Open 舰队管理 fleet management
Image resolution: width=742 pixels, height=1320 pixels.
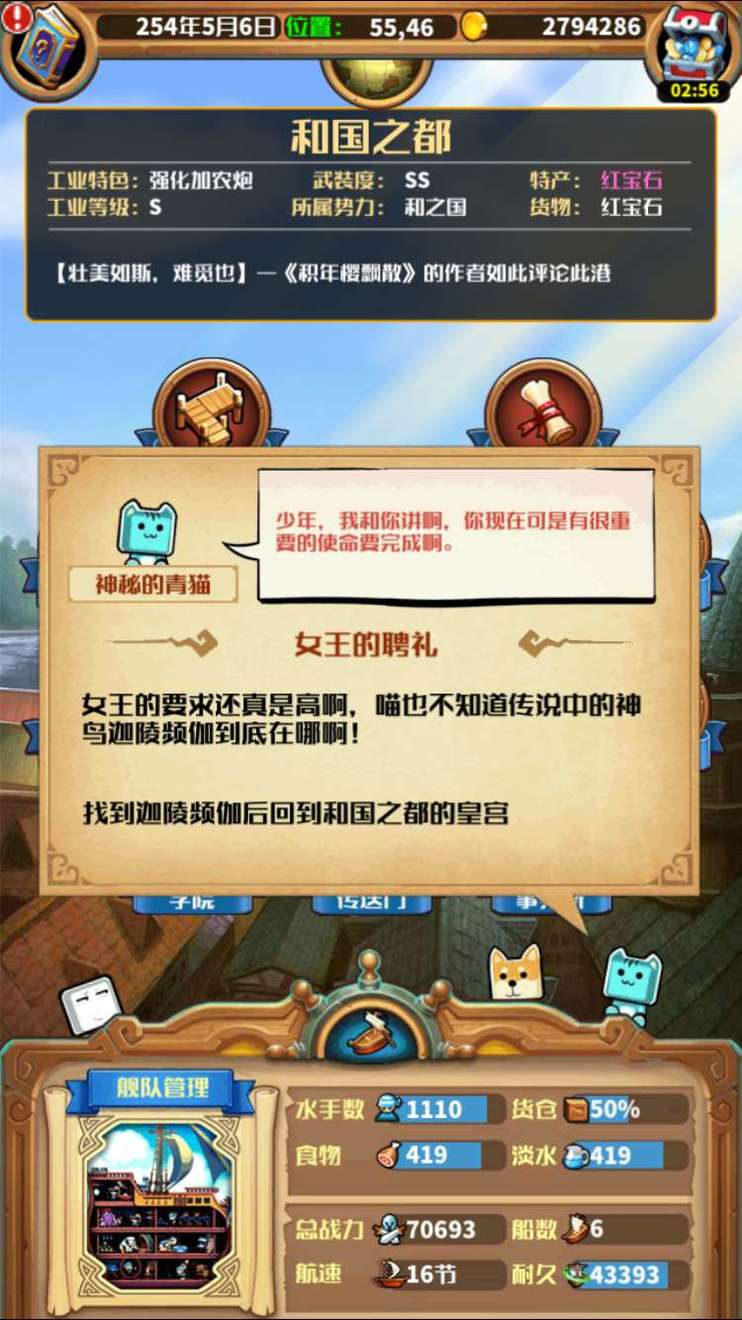(160, 1088)
